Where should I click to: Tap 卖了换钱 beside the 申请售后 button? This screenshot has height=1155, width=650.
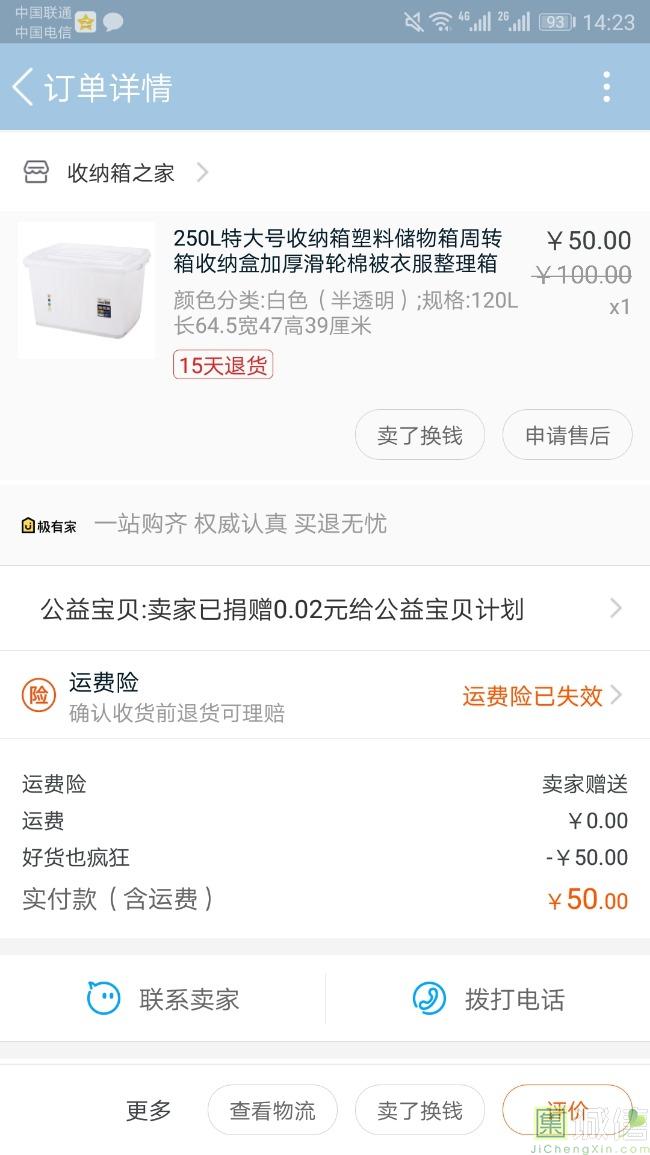420,435
